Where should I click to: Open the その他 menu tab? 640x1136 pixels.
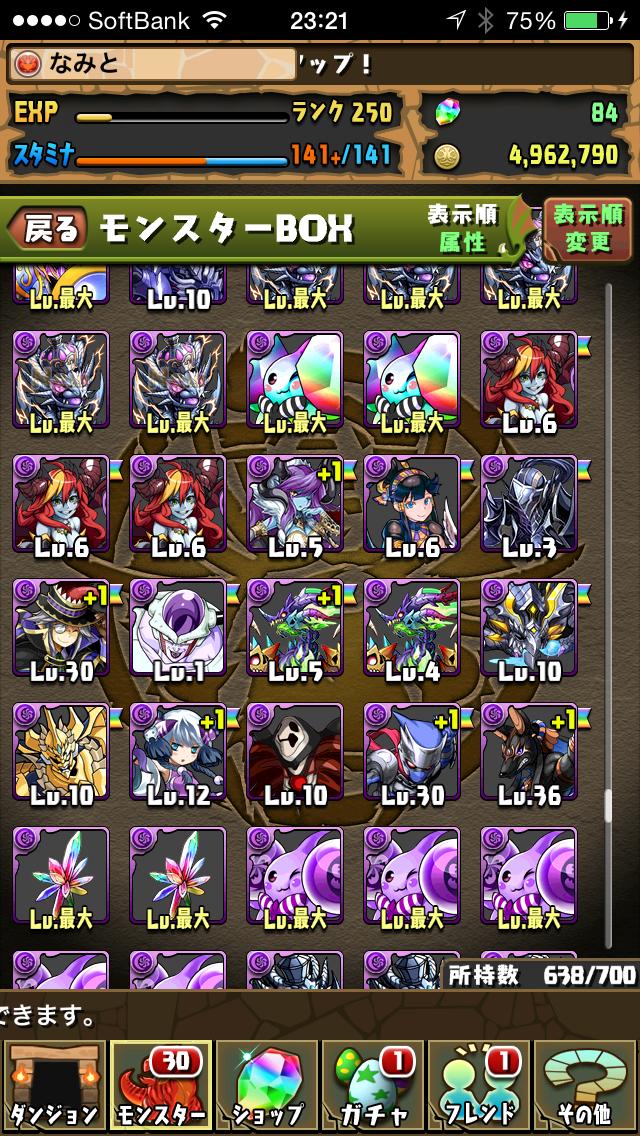(586, 1085)
